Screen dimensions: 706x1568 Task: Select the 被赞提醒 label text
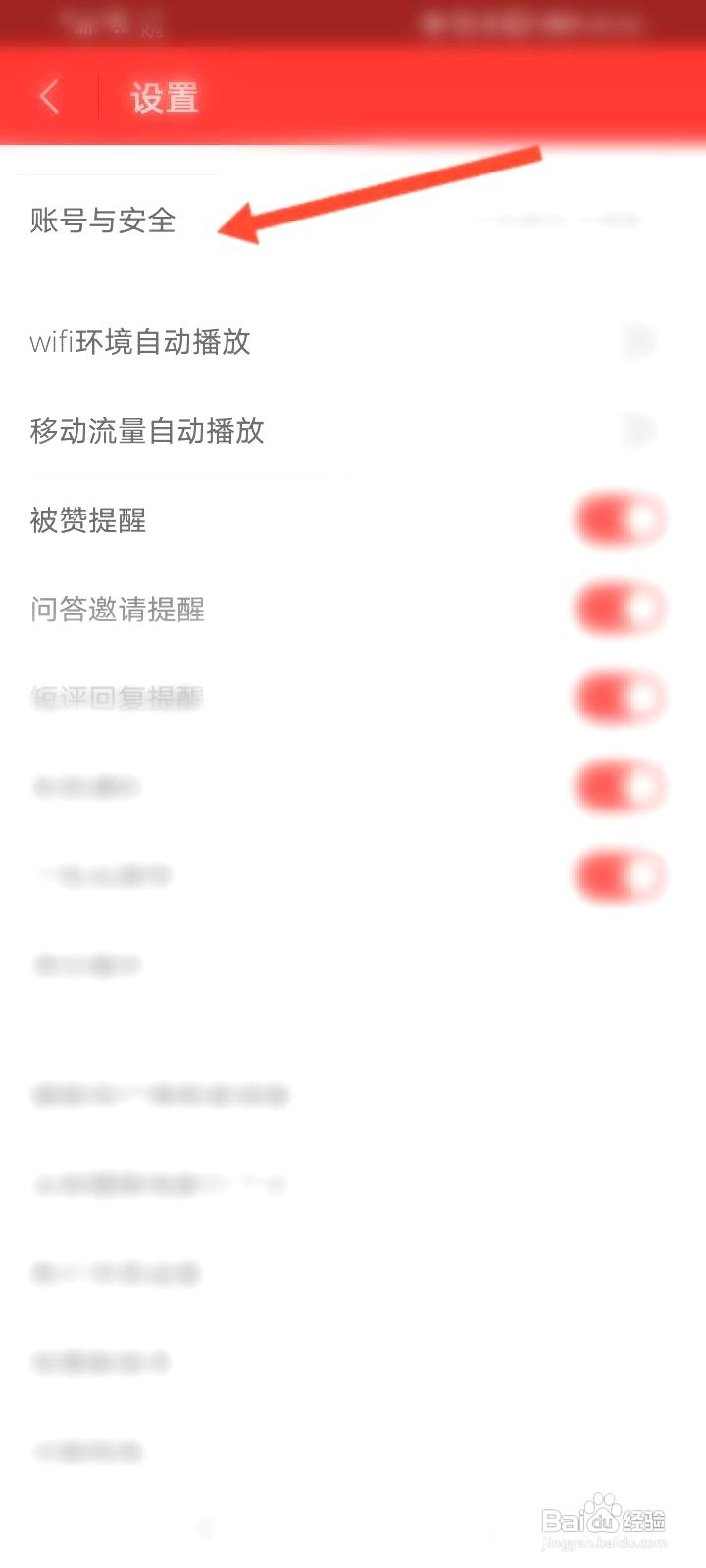86,520
